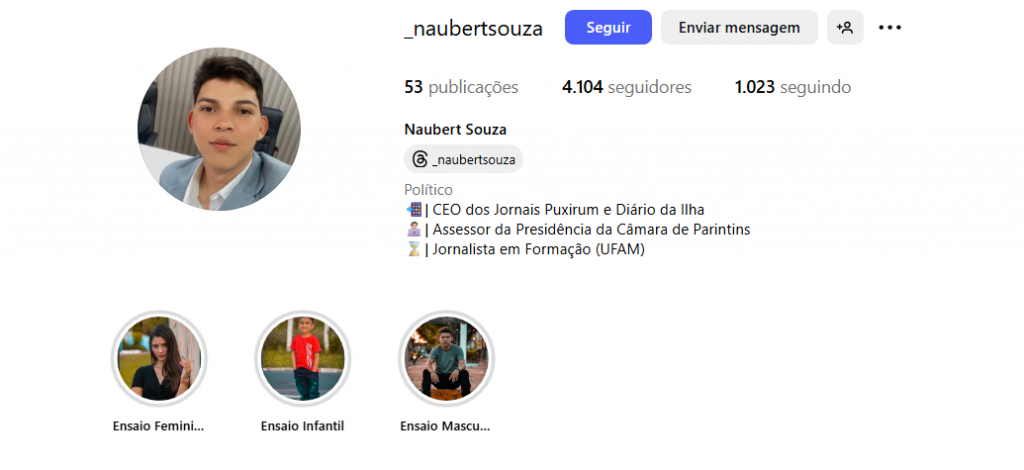Open the Ensaio Masculino highlight

(446, 358)
